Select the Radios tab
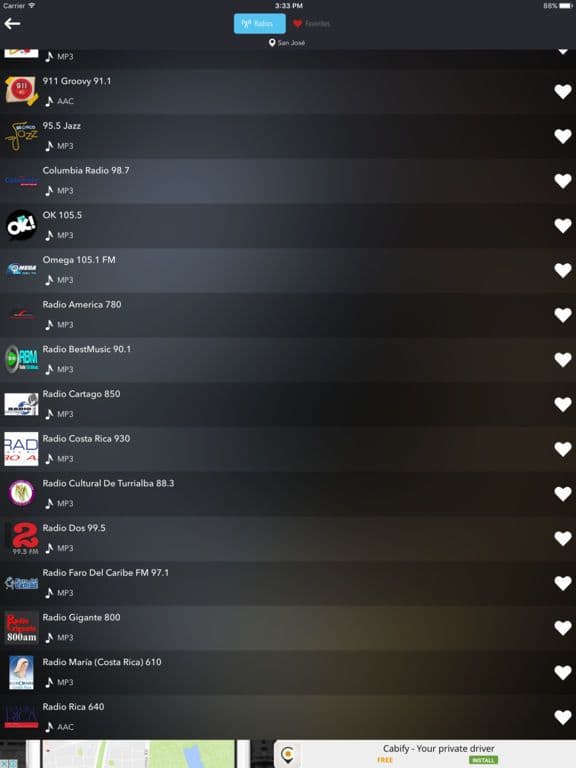The height and width of the screenshot is (768, 576). 260,24
